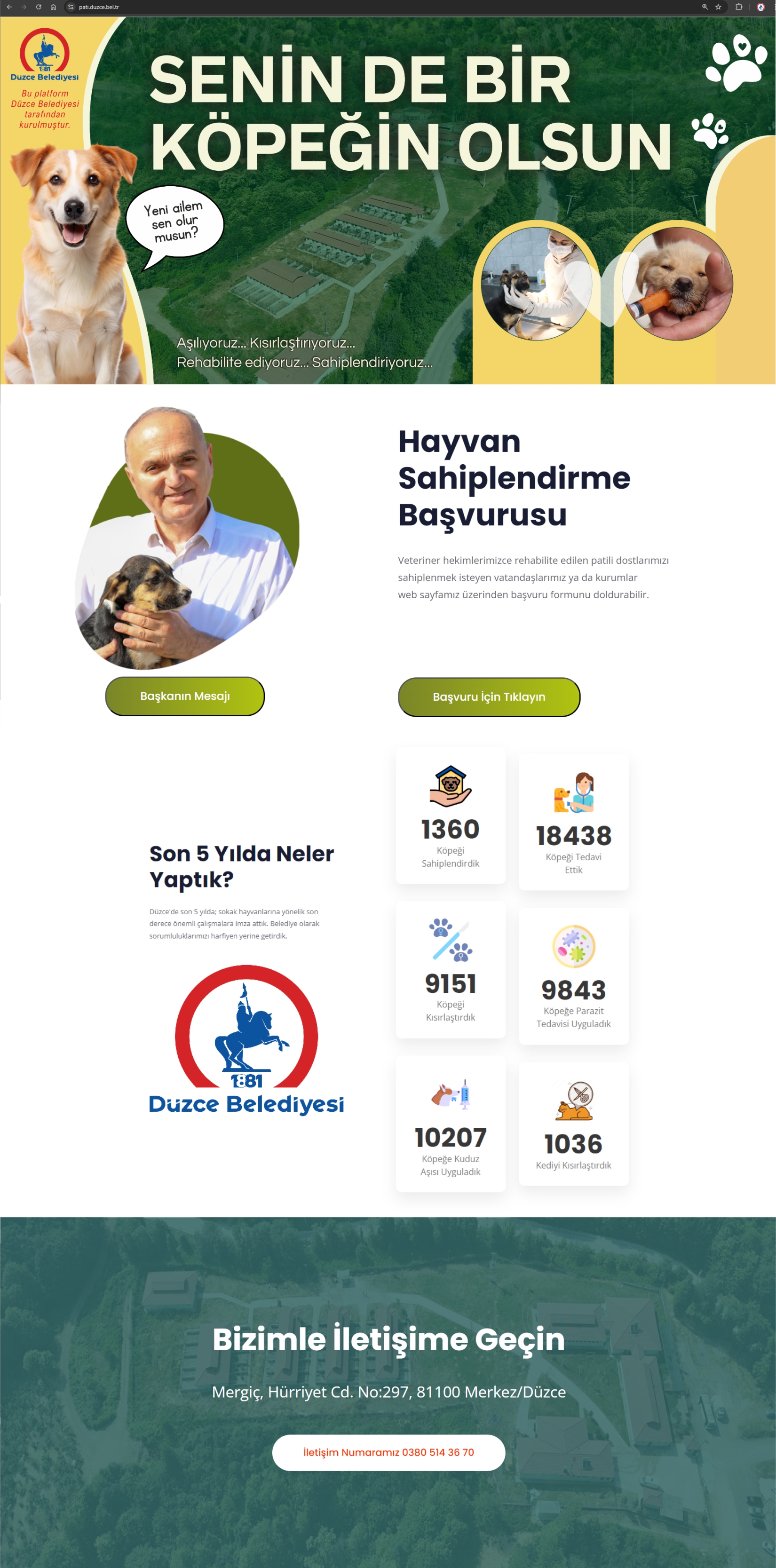
Task: Tap Başvuru İçin Tıklayın to apply
Action: click(x=489, y=697)
